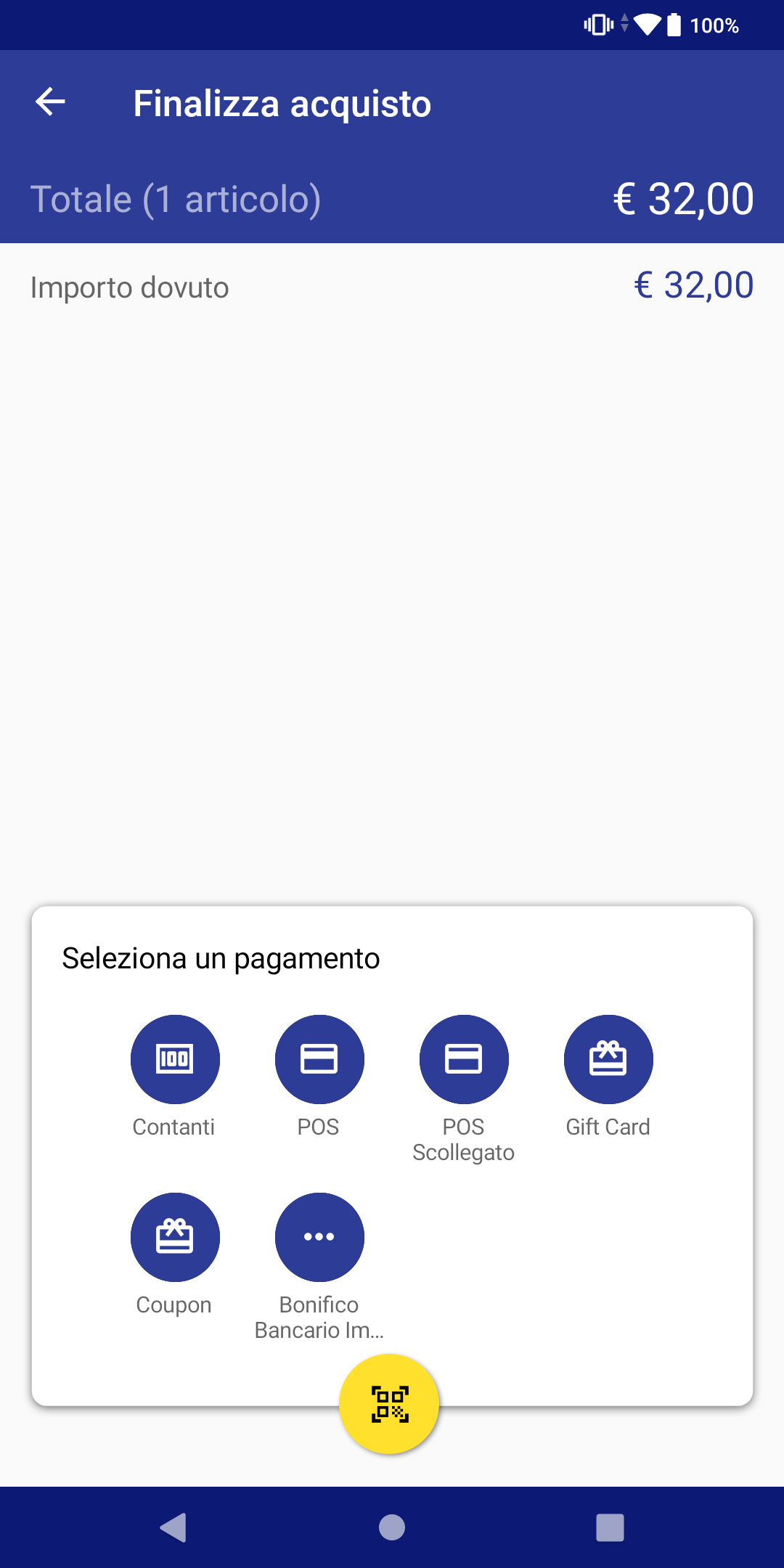Select Gift Card payment
Image resolution: width=784 pixels, height=1568 pixels.
click(608, 1059)
